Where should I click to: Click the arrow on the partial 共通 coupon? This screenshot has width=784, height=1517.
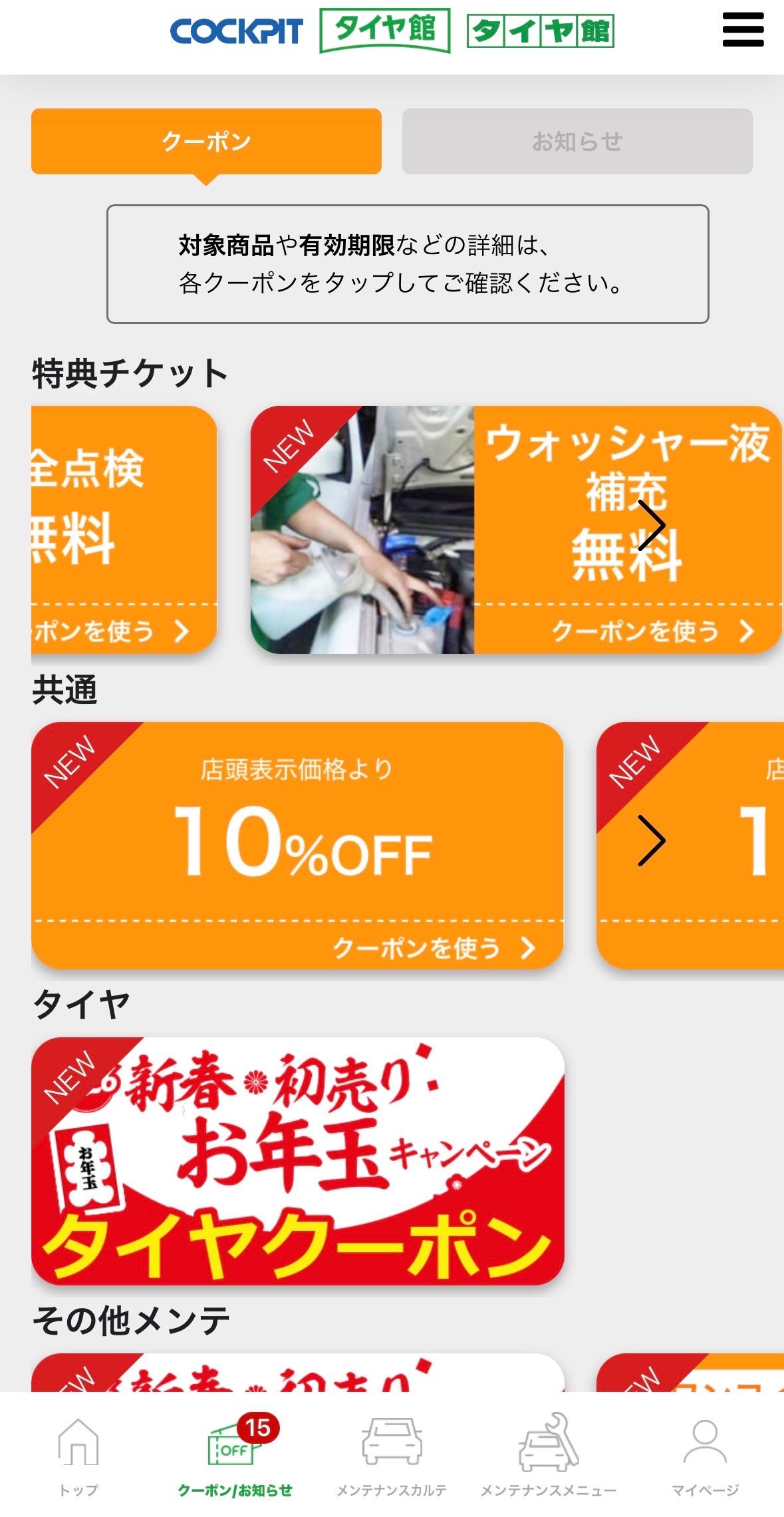tap(650, 840)
